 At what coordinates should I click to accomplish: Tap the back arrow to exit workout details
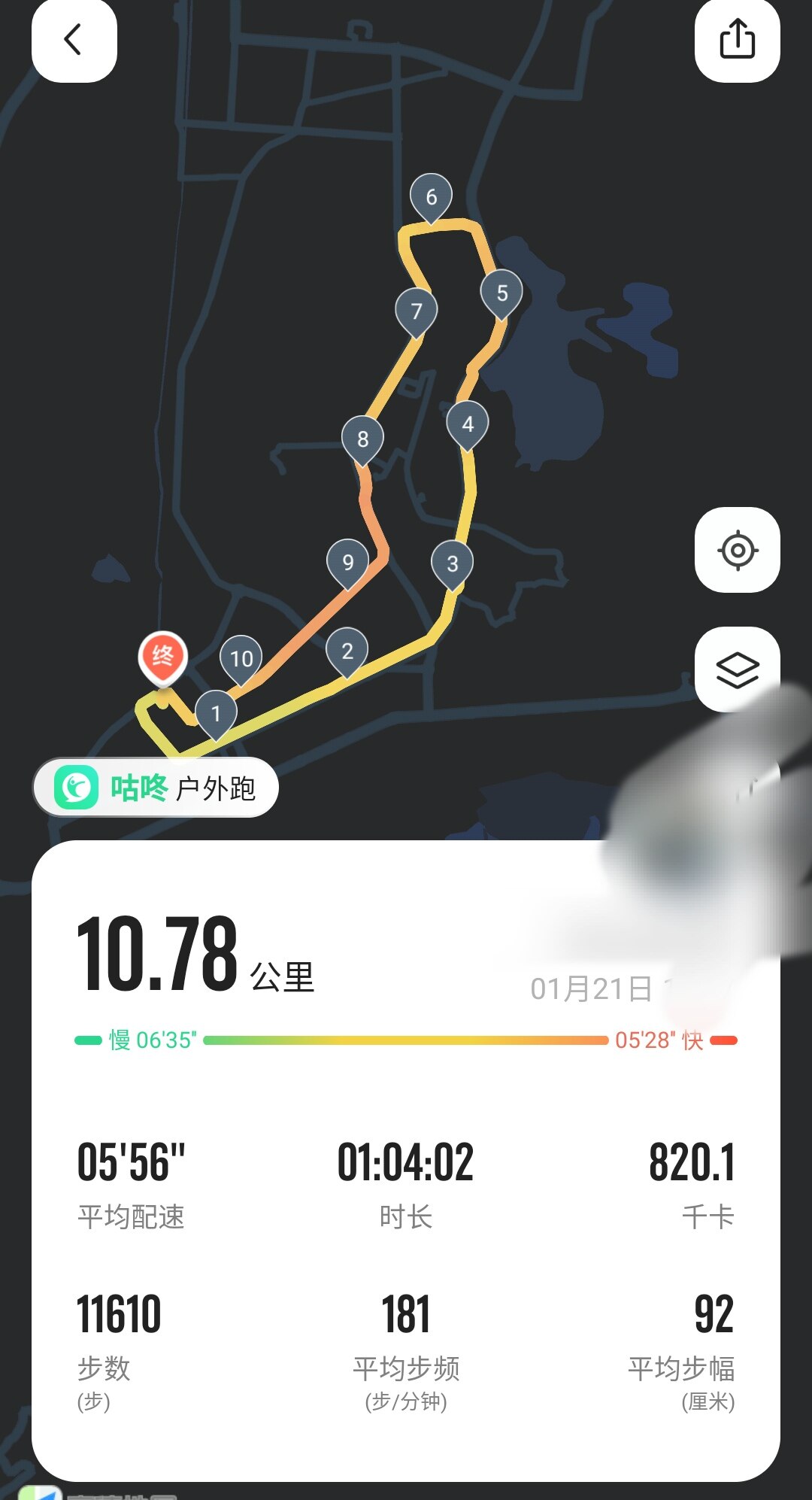73,41
